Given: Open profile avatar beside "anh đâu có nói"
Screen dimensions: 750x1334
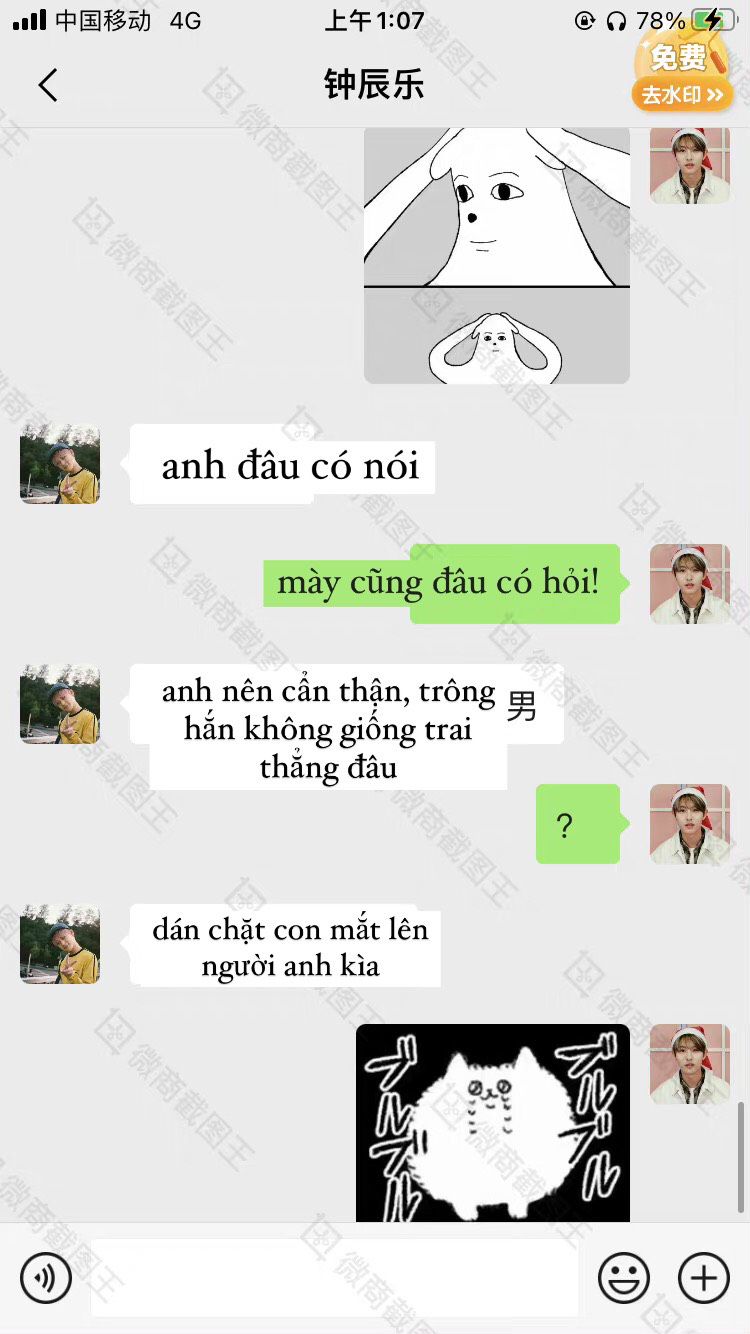Looking at the screenshot, I should pyautogui.click(x=60, y=464).
